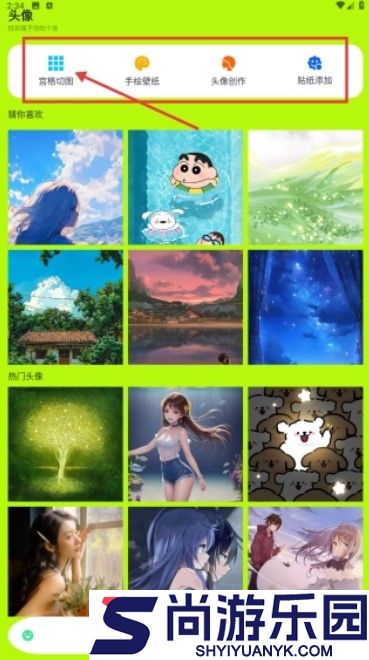Select the 头像创作 avatar creation option

coord(228,70)
